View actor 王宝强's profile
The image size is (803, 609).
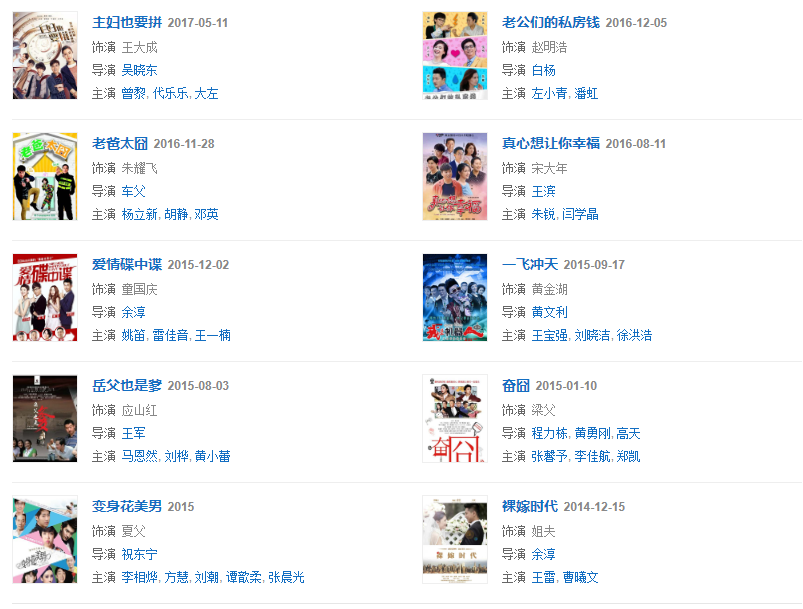549,335
